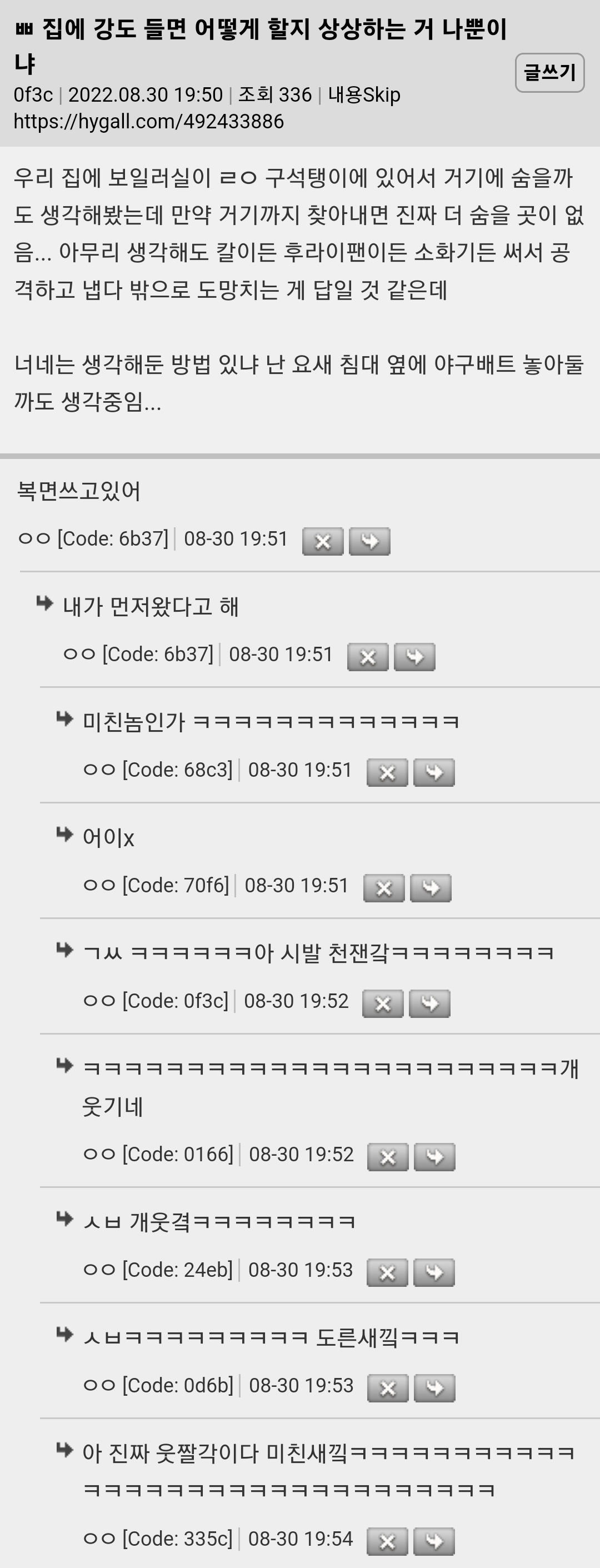Delete the comment 복면쓰고있어
The width and height of the screenshot is (600, 1568).
[x=323, y=541]
